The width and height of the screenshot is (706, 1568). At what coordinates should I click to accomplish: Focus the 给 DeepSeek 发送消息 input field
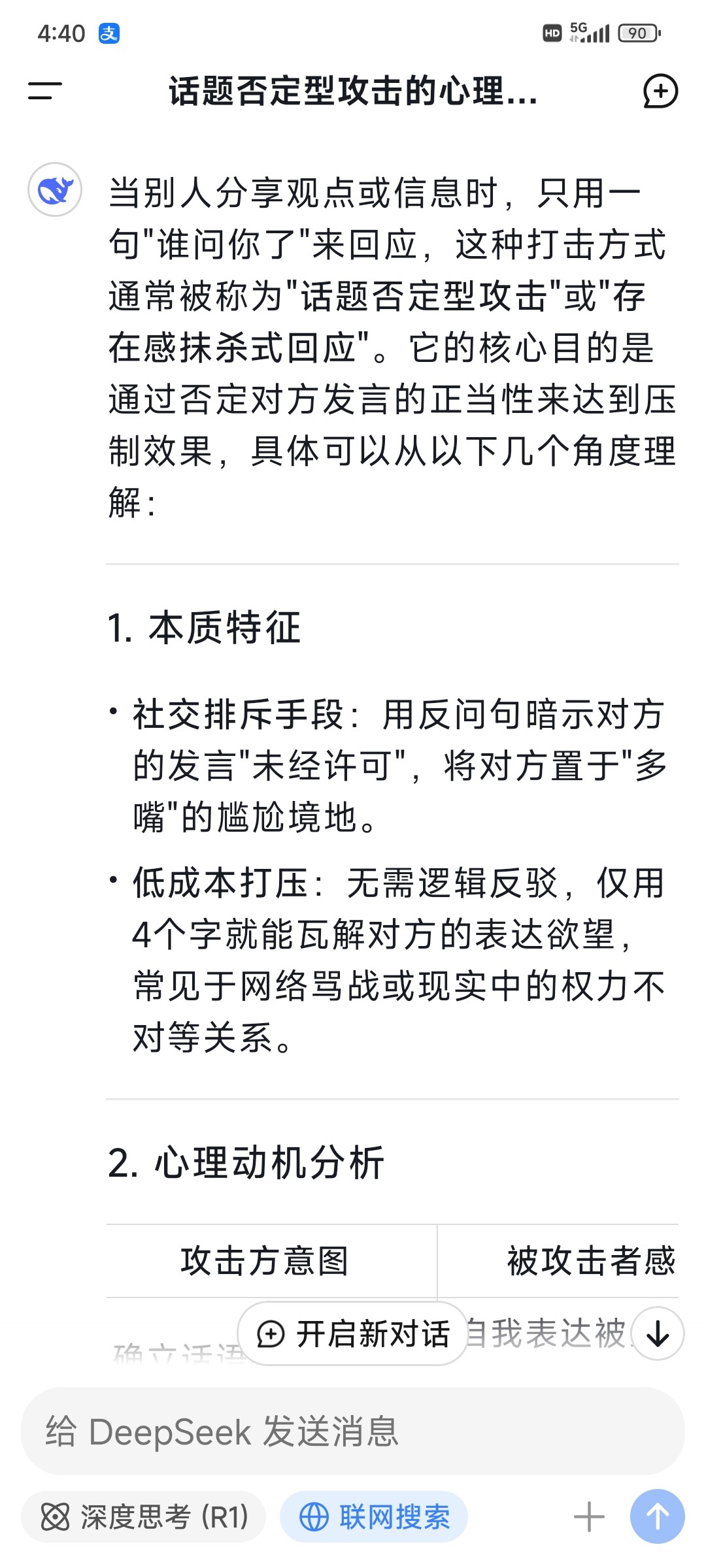353,1431
